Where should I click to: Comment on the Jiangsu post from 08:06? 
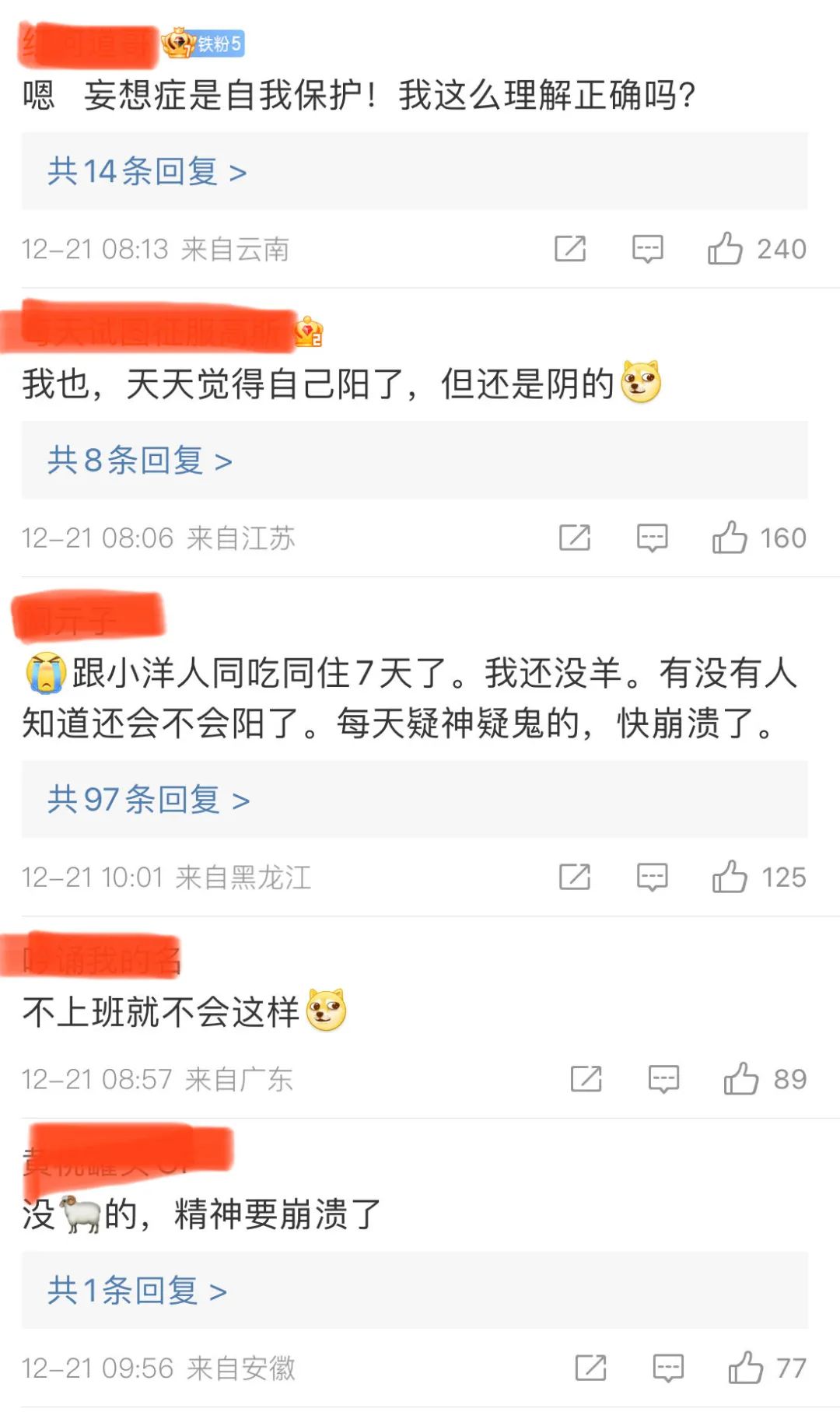[652, 538]
